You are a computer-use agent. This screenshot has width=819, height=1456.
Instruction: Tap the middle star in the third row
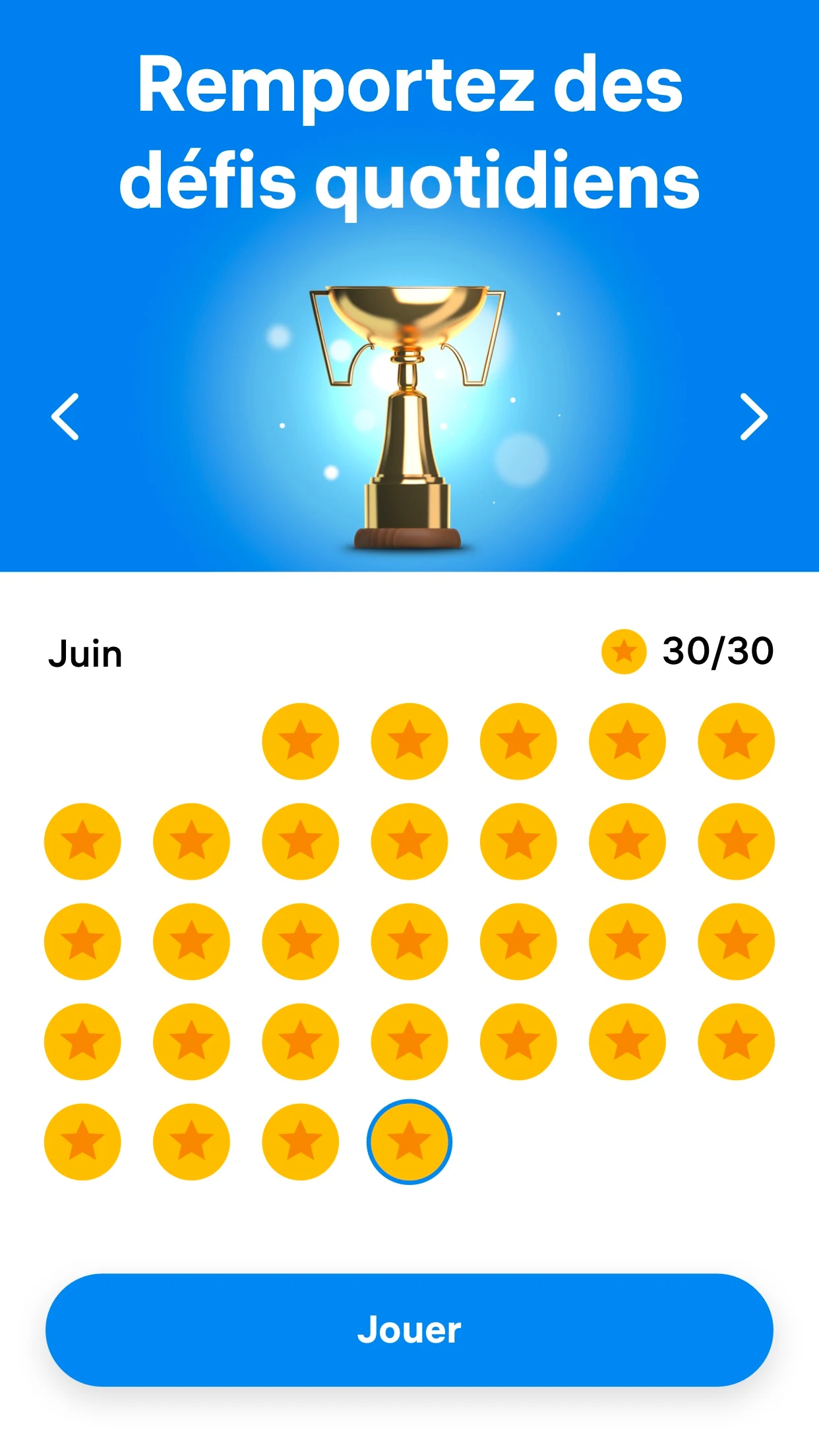click(408, 942)
